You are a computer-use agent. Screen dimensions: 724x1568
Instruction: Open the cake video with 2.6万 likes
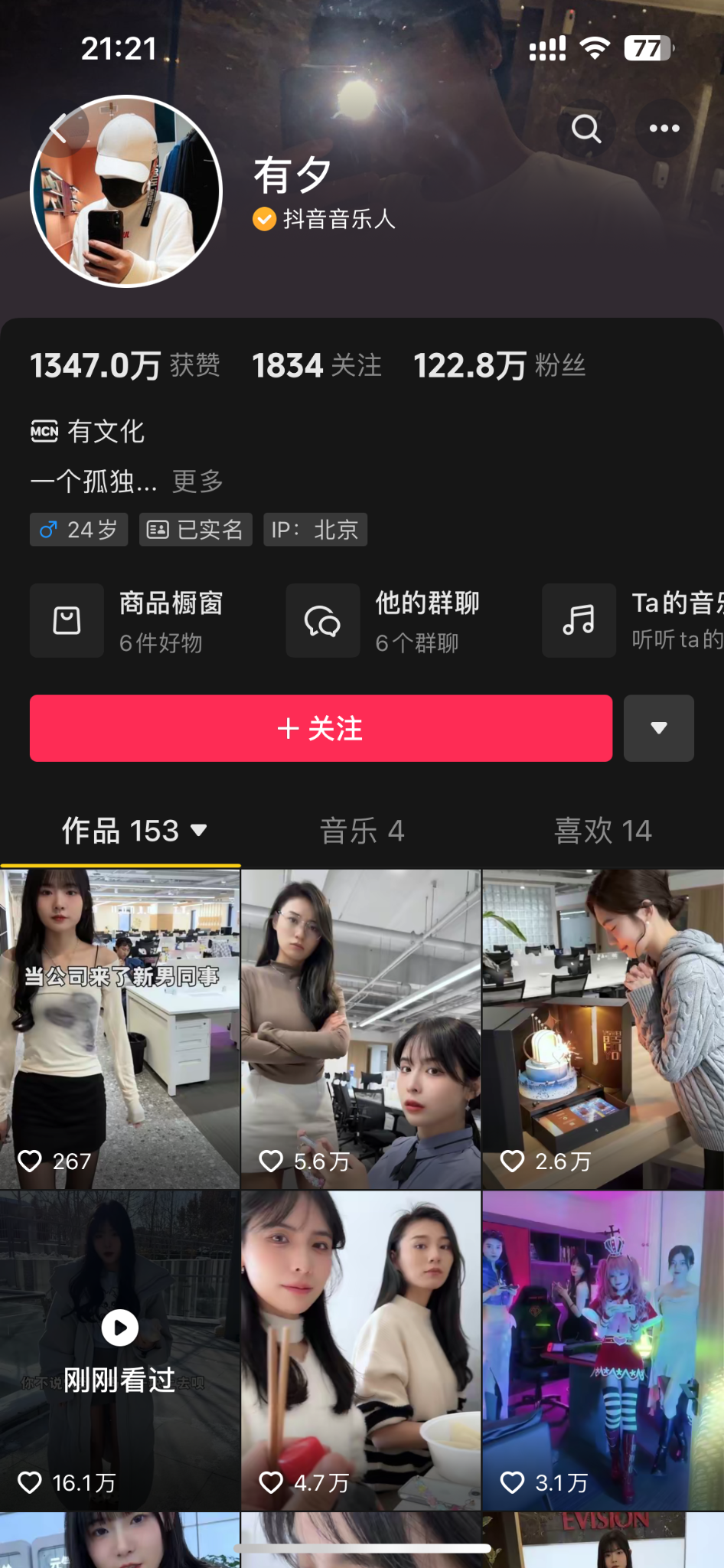(602, 1028)
